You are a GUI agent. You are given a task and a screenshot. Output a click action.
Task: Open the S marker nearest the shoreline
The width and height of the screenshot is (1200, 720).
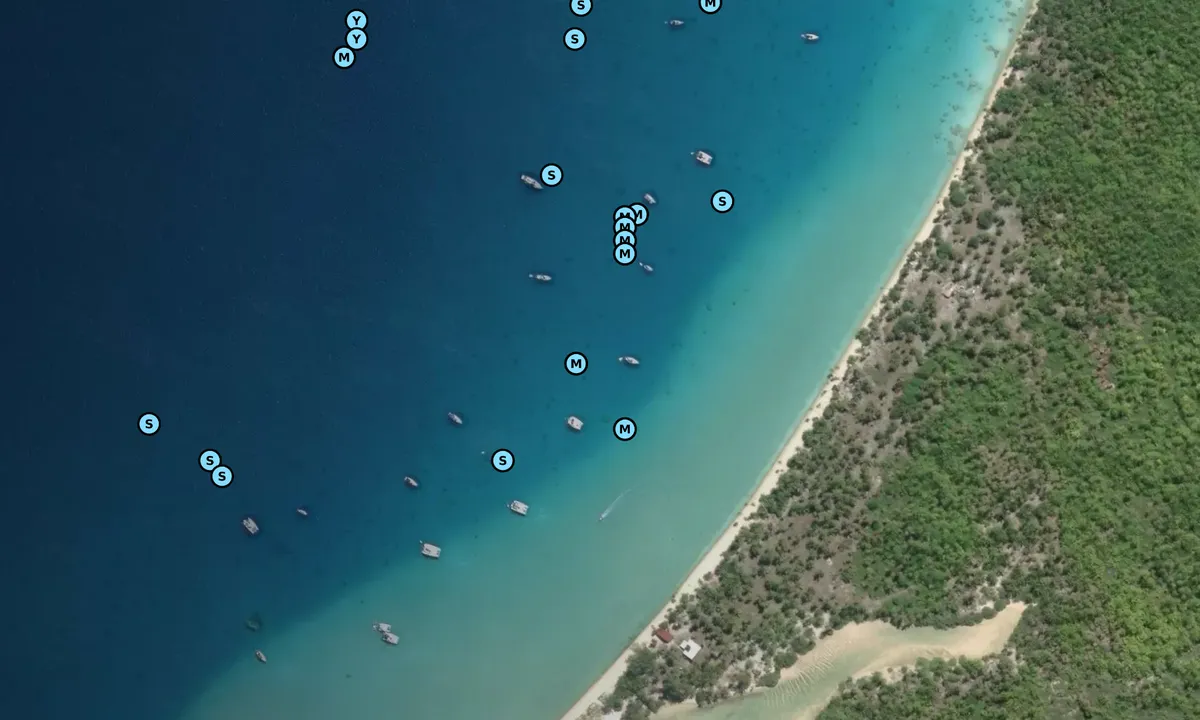(722, 201)
